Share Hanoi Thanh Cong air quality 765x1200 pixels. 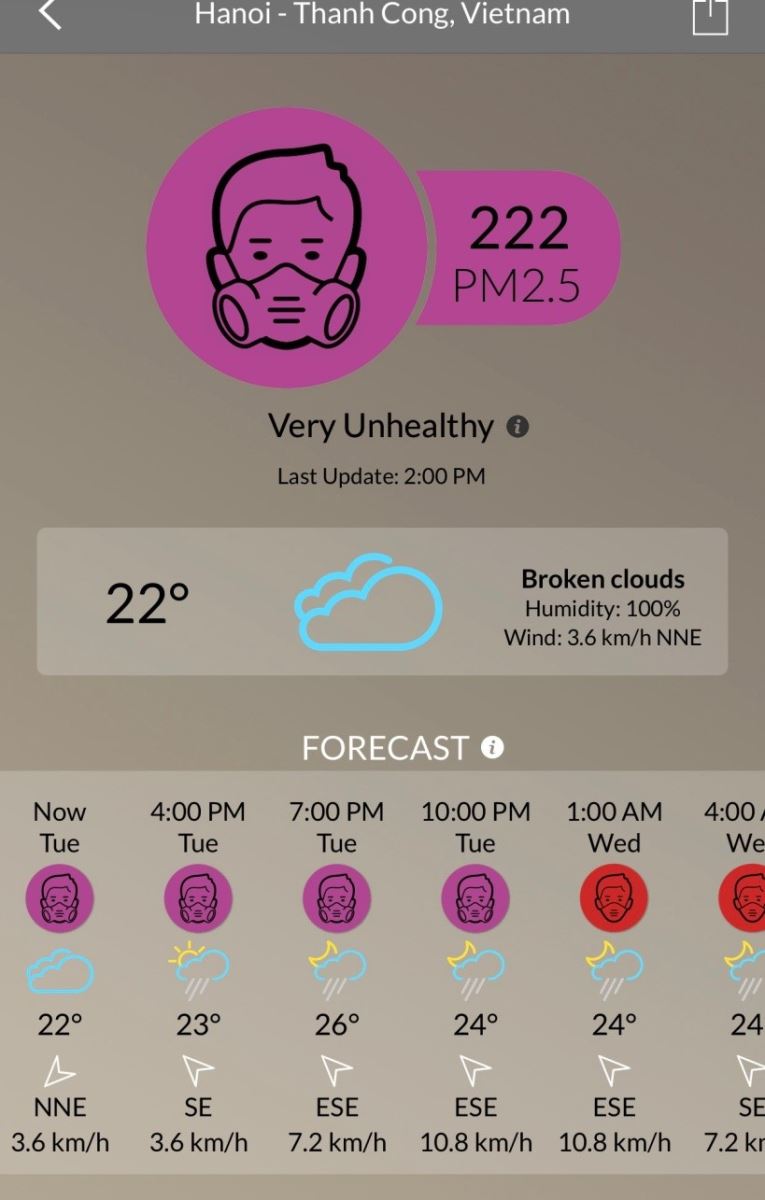710,16
